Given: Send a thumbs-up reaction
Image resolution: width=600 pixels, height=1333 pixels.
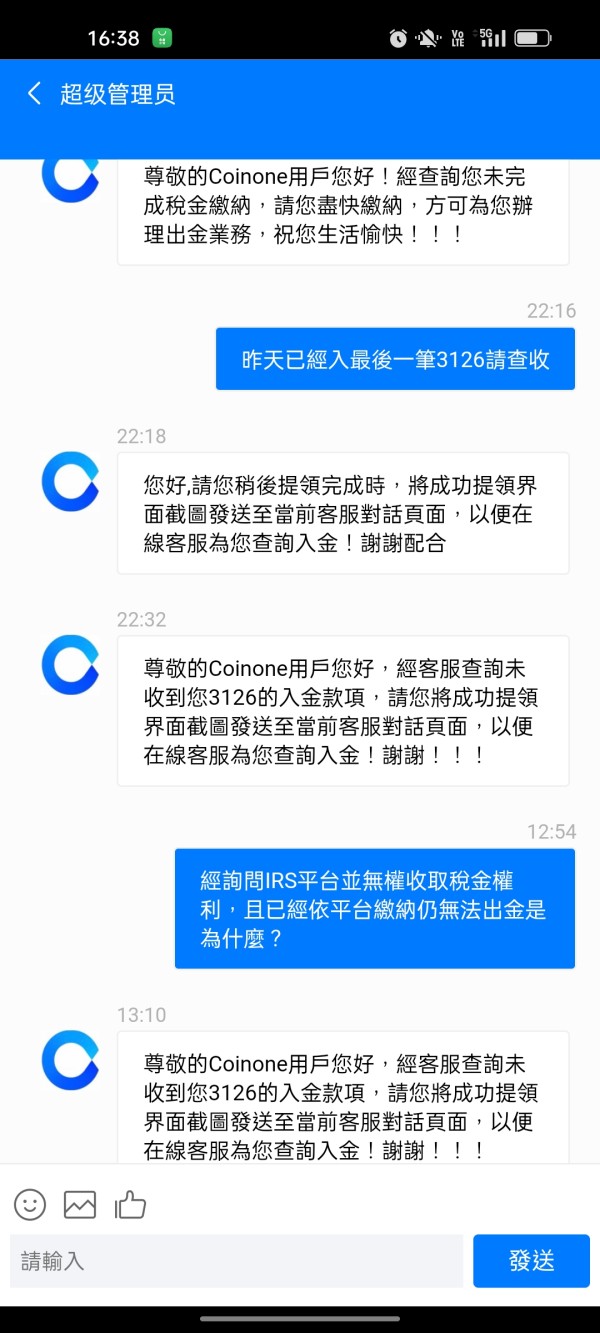Looking at the screenshot, I should 130,1204.
